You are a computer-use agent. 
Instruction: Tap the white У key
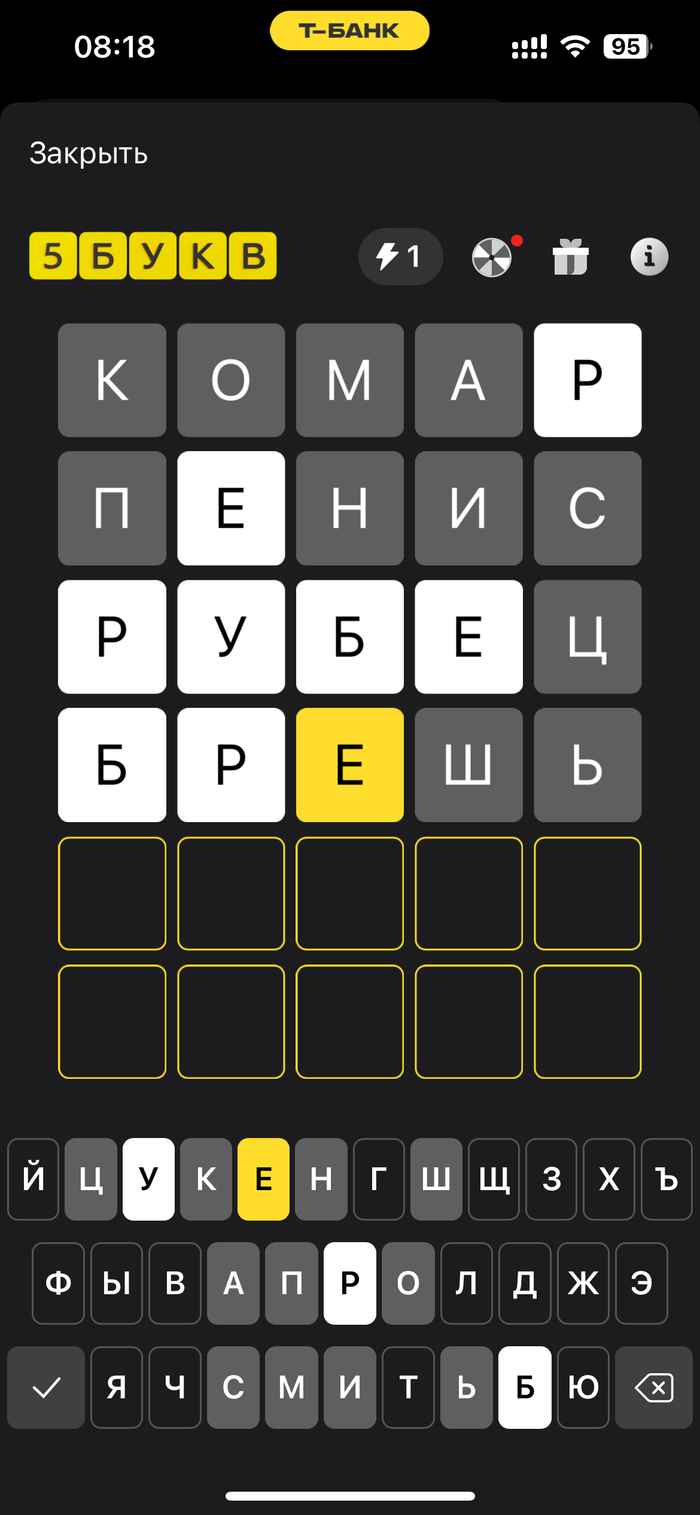(x=148, y=1179)
